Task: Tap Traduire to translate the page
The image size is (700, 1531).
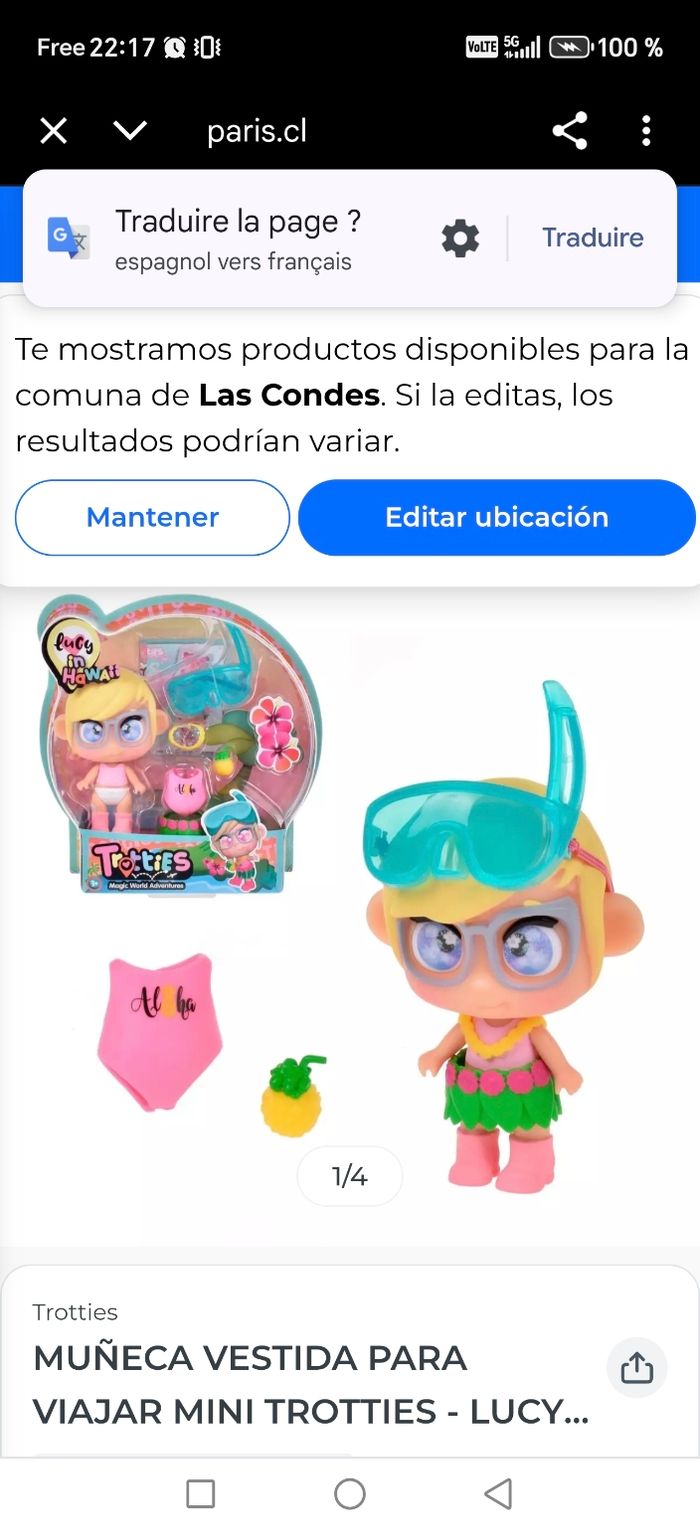Action: click(592, 238)
